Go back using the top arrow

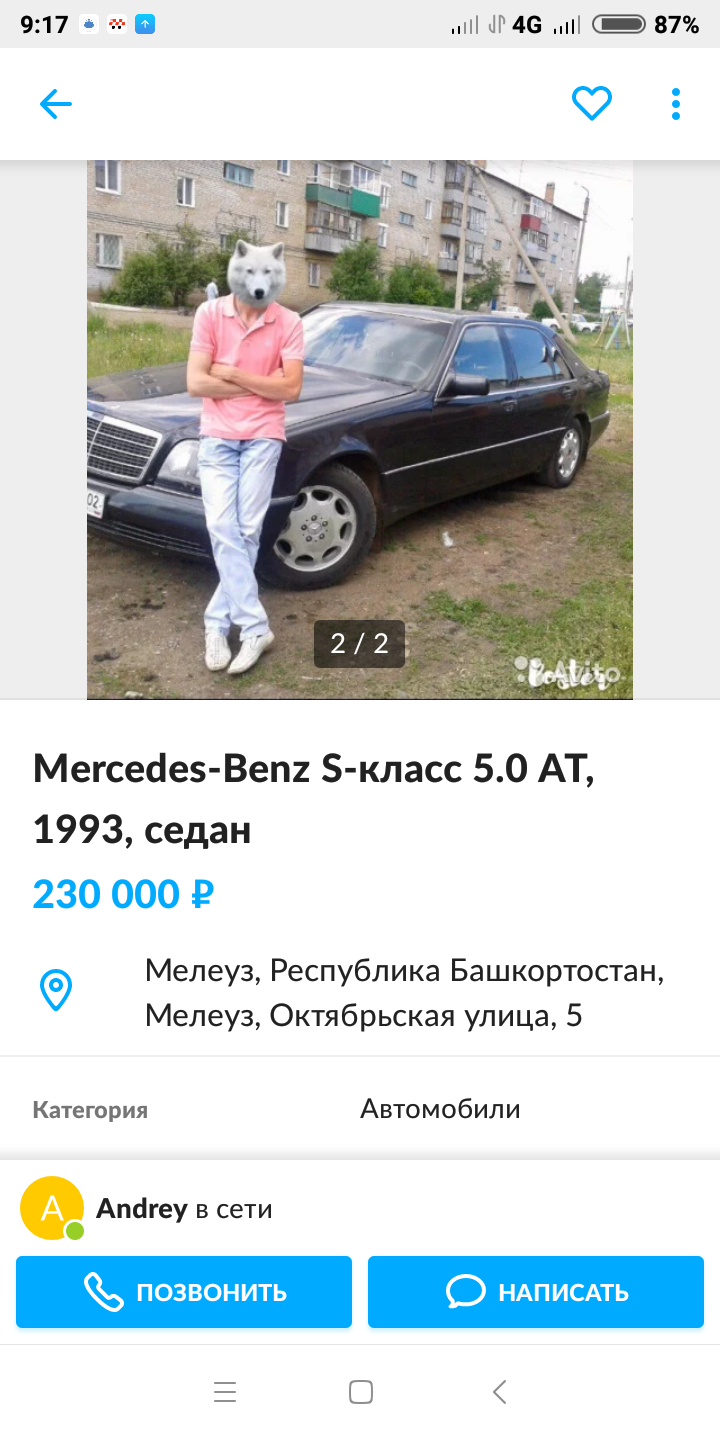(x=56, y=104)
